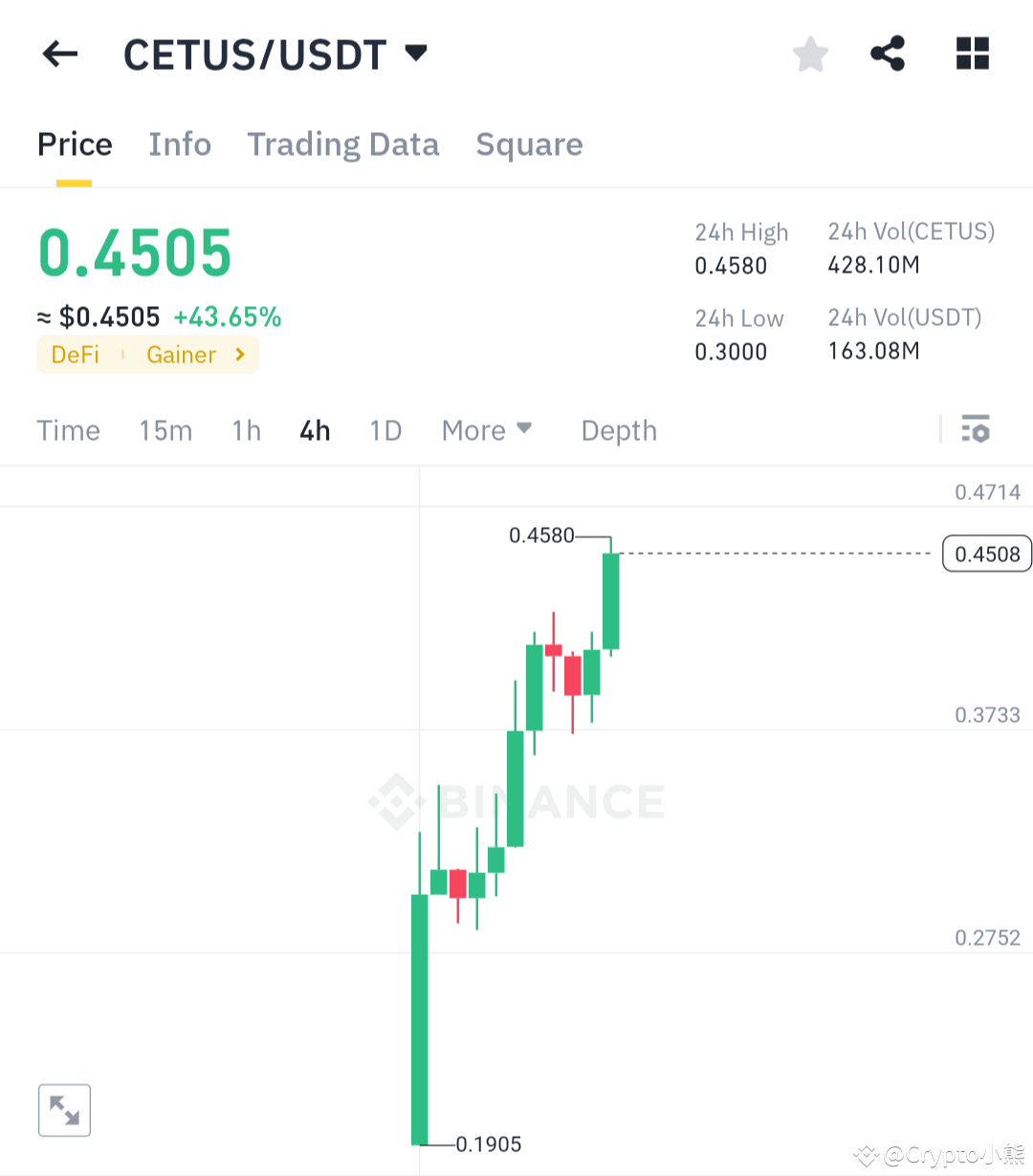1033x1176 pixels.
Task: Switch to the Trading Data tab
Action: [342, 144]
